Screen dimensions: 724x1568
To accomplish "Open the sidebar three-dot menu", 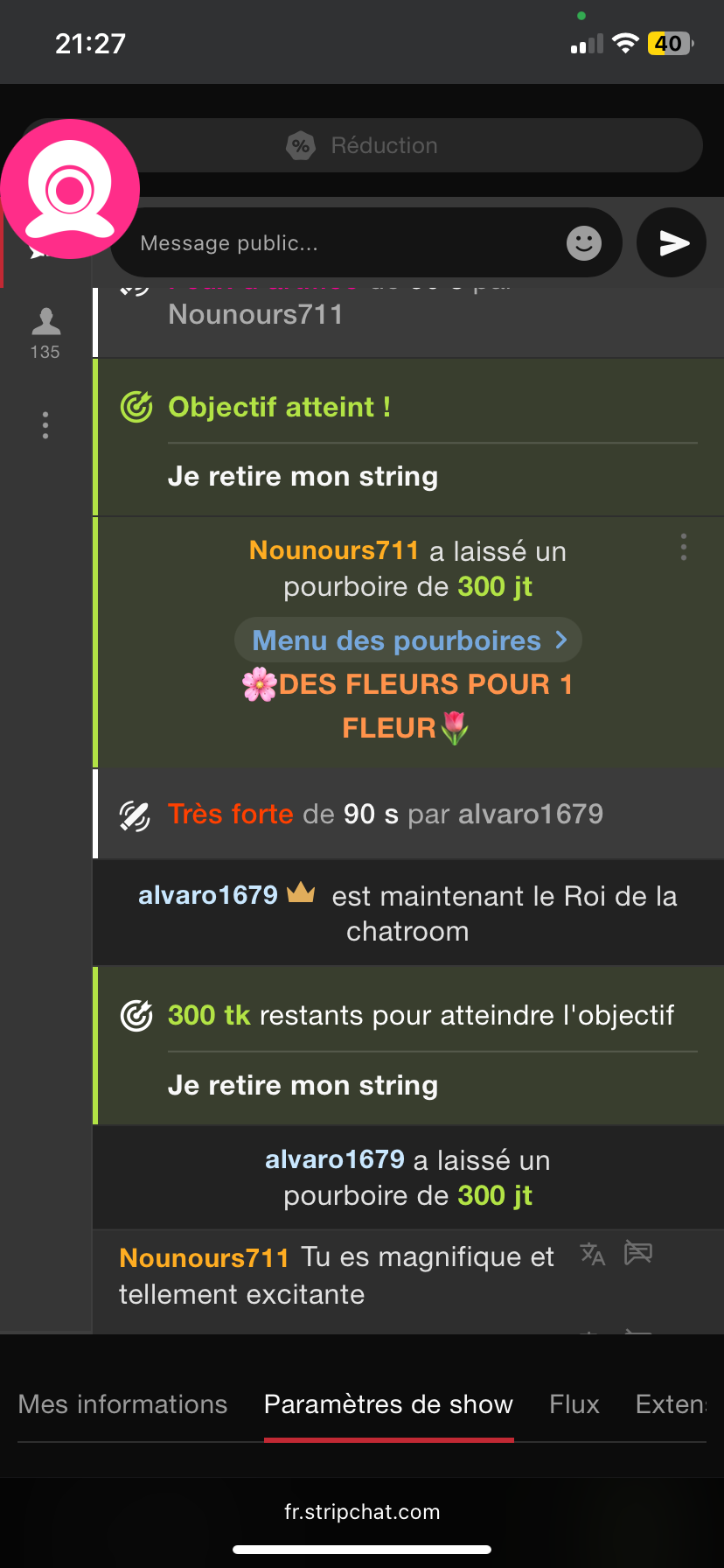I will pos(45,425).
